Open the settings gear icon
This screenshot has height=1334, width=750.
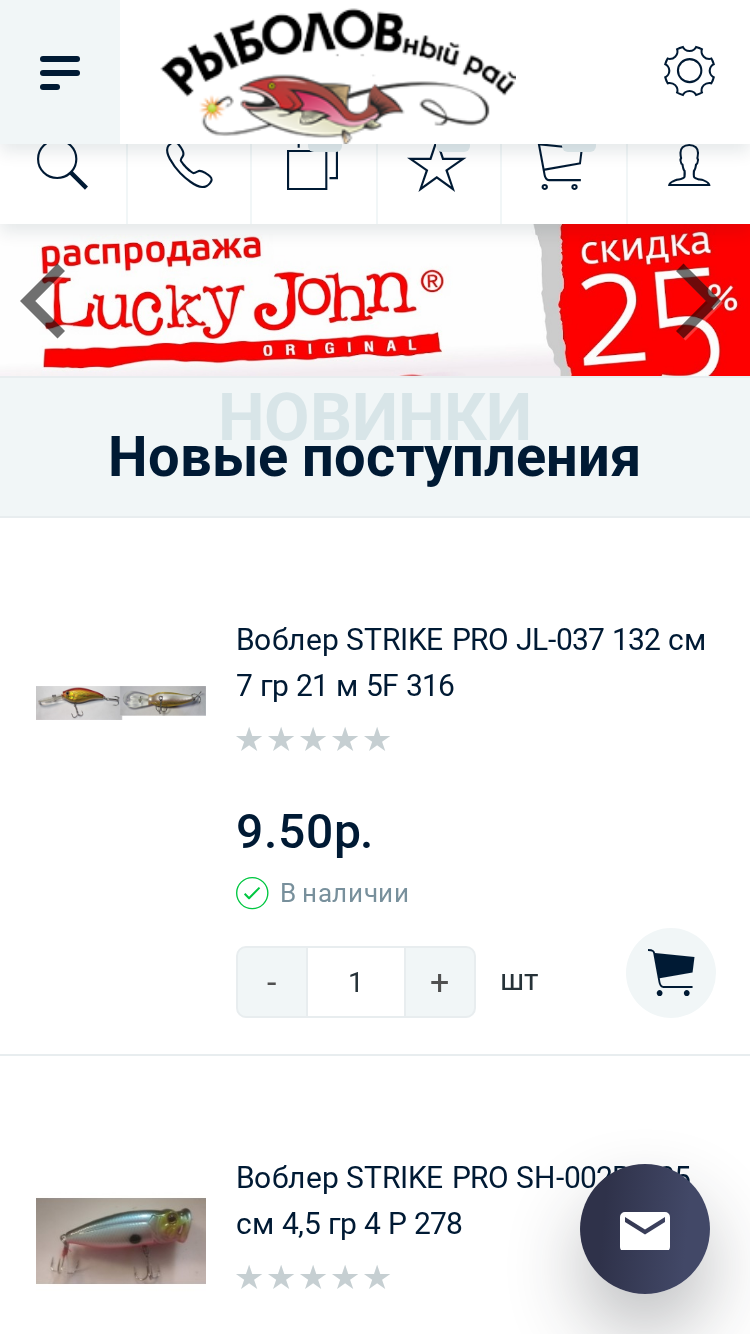coord(689,71)
